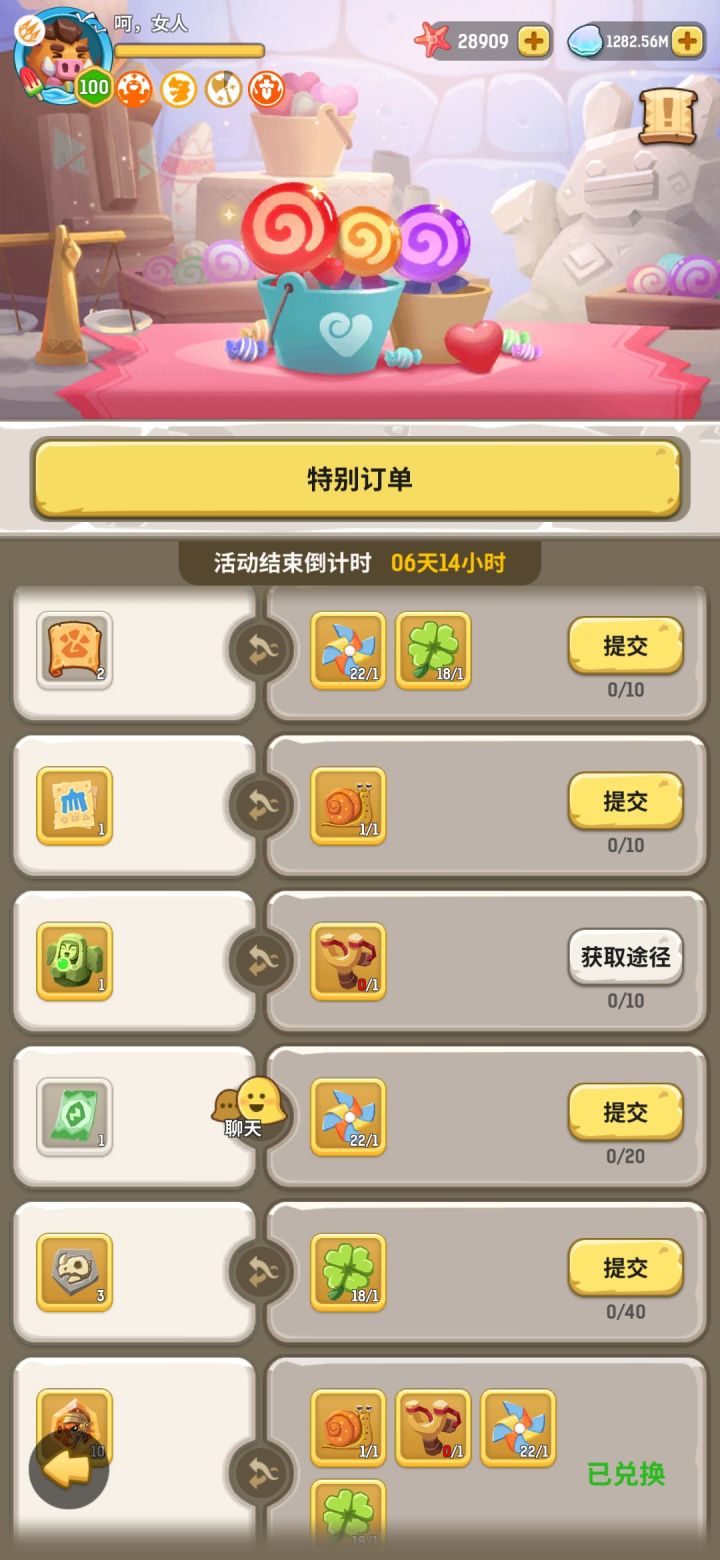Tap the pinwheel reward icon in first order
Screen dimensions: 720x1560
(347, 645)
